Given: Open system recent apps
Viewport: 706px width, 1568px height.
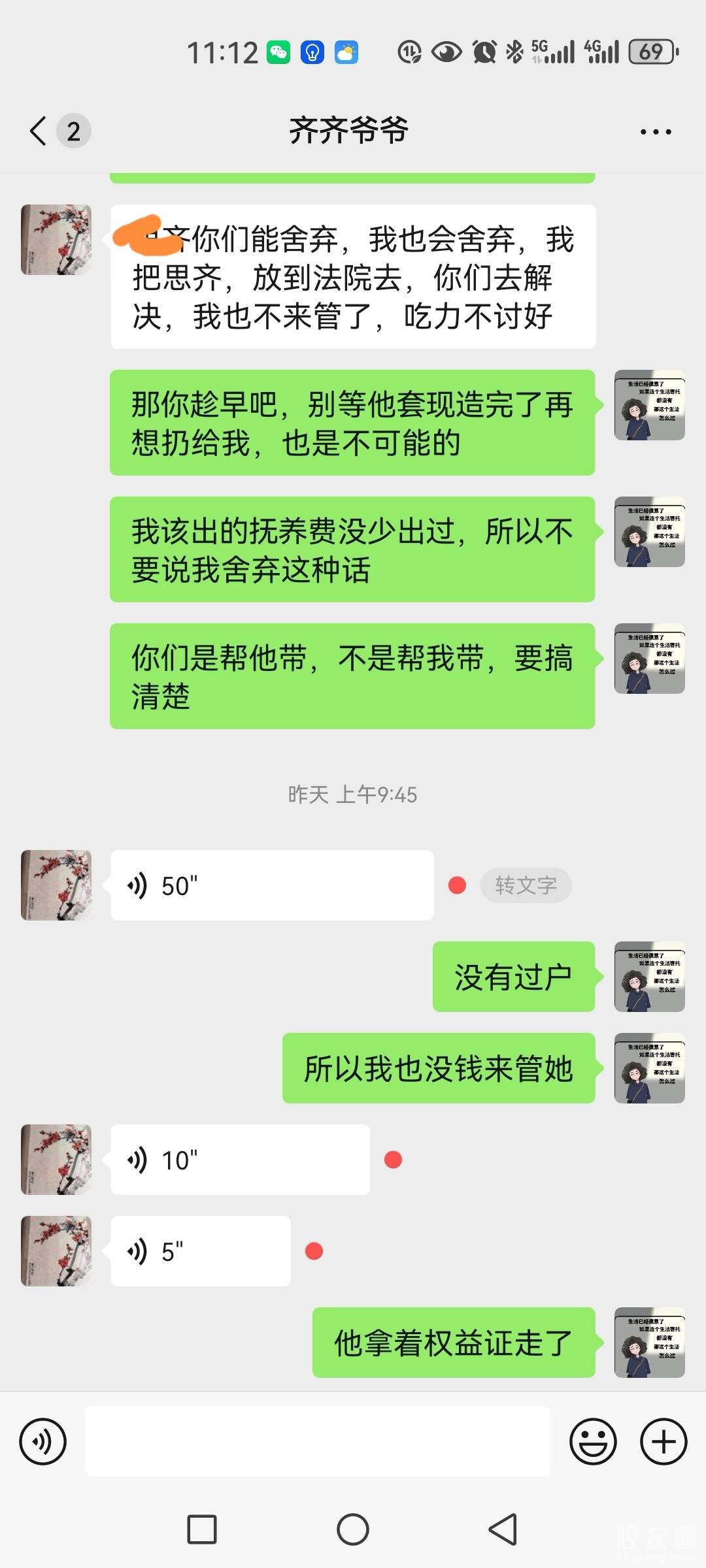Looking at the screenshot, I should [202, 1529].
